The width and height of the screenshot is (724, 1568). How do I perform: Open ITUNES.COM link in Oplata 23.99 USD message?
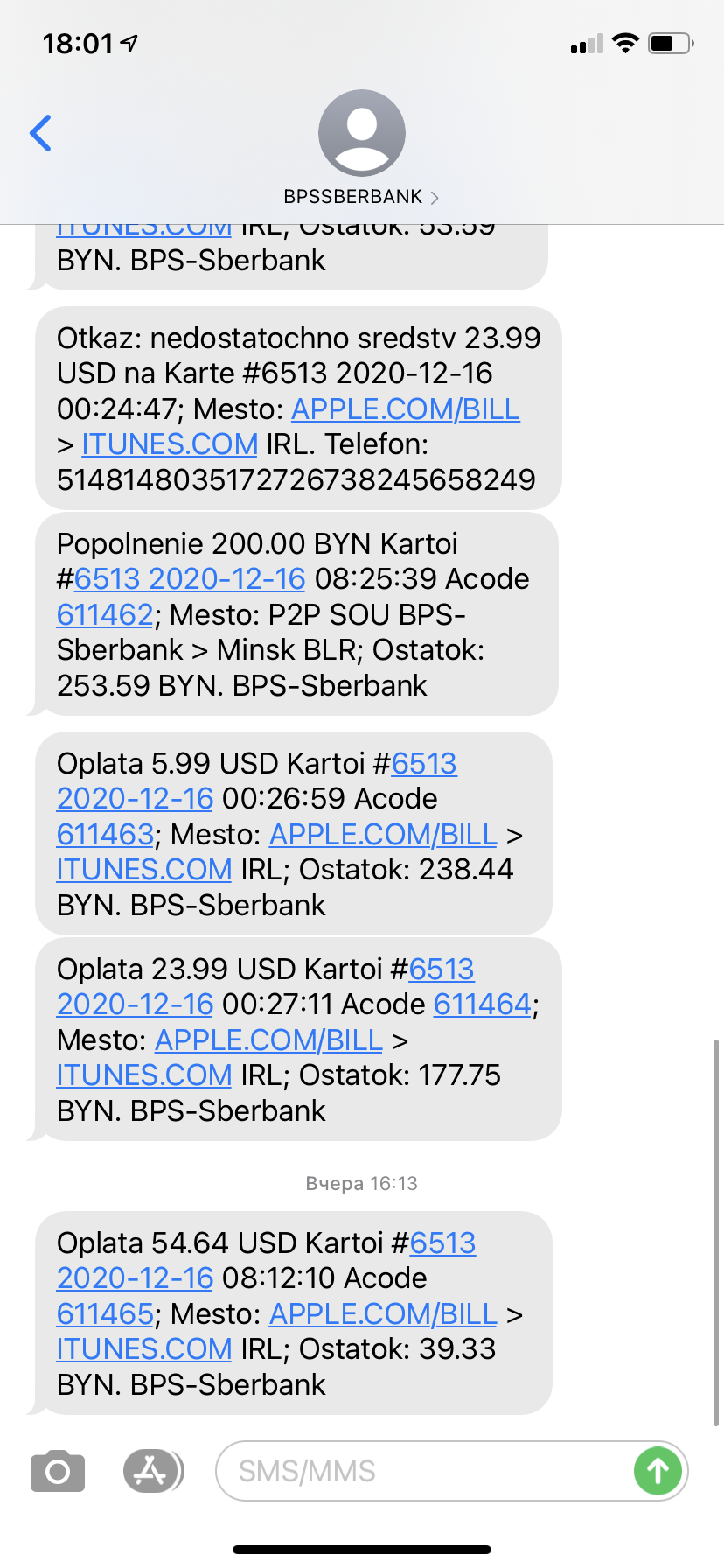coord(144,1075)
